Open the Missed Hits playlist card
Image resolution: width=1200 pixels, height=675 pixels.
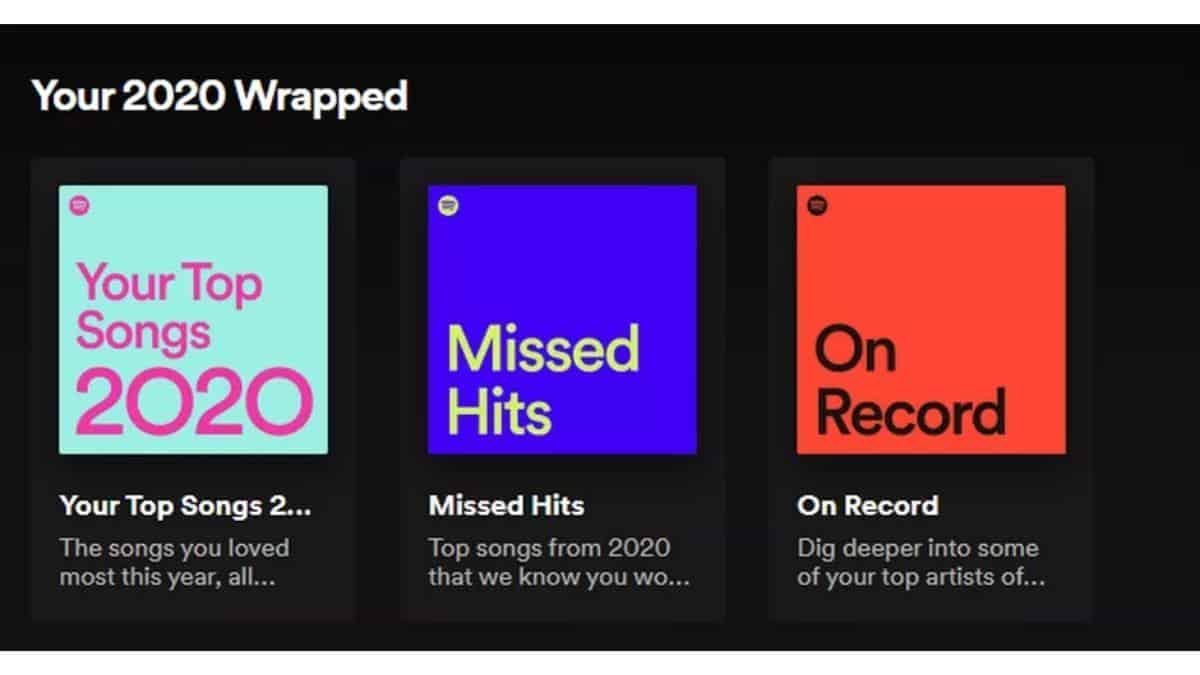(x=562, y=320)
